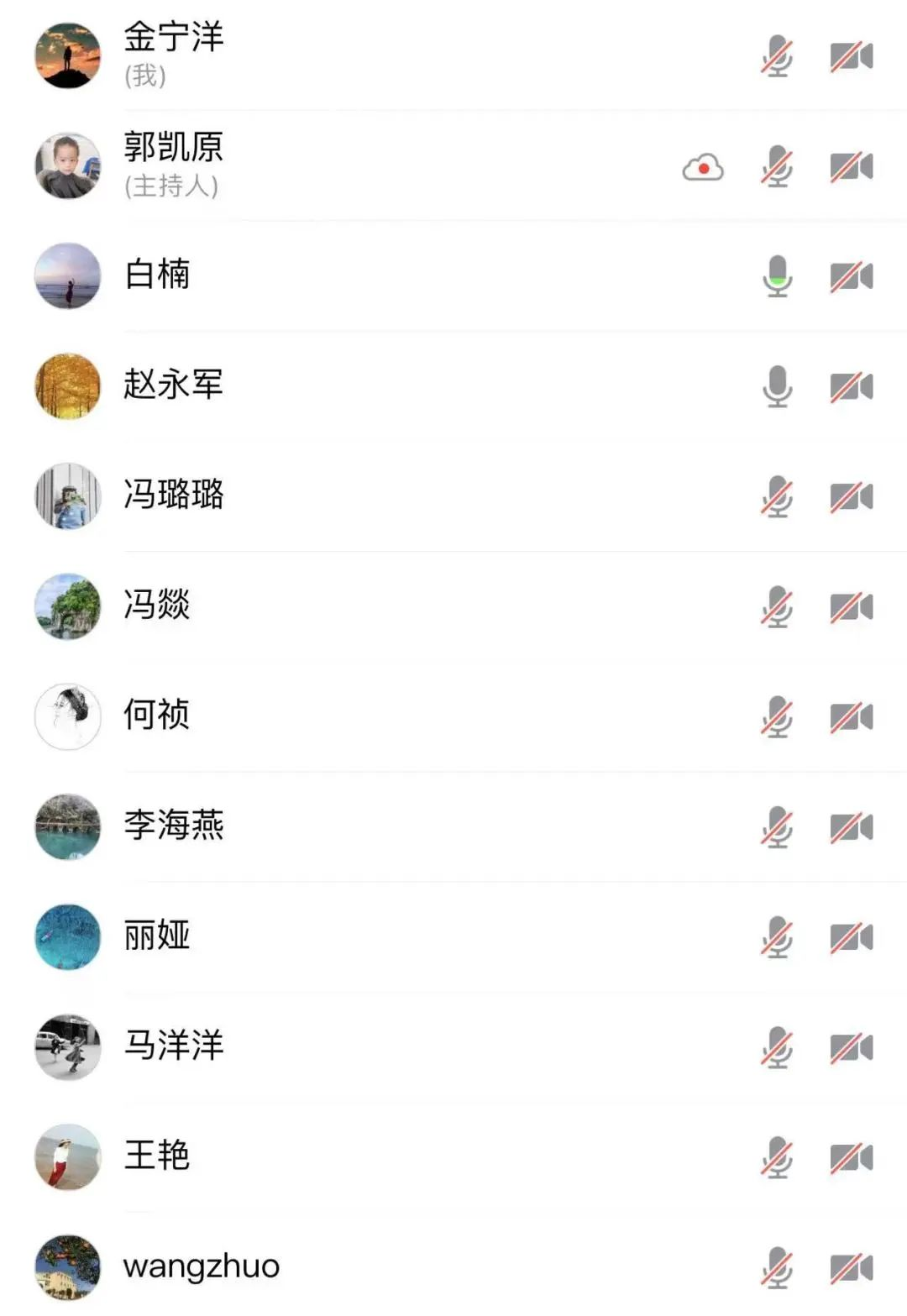The width and height of the screenshot is (907, 1316).
Task: Tap the muted microphone next to 冯燚
Action: click(778, 607)
